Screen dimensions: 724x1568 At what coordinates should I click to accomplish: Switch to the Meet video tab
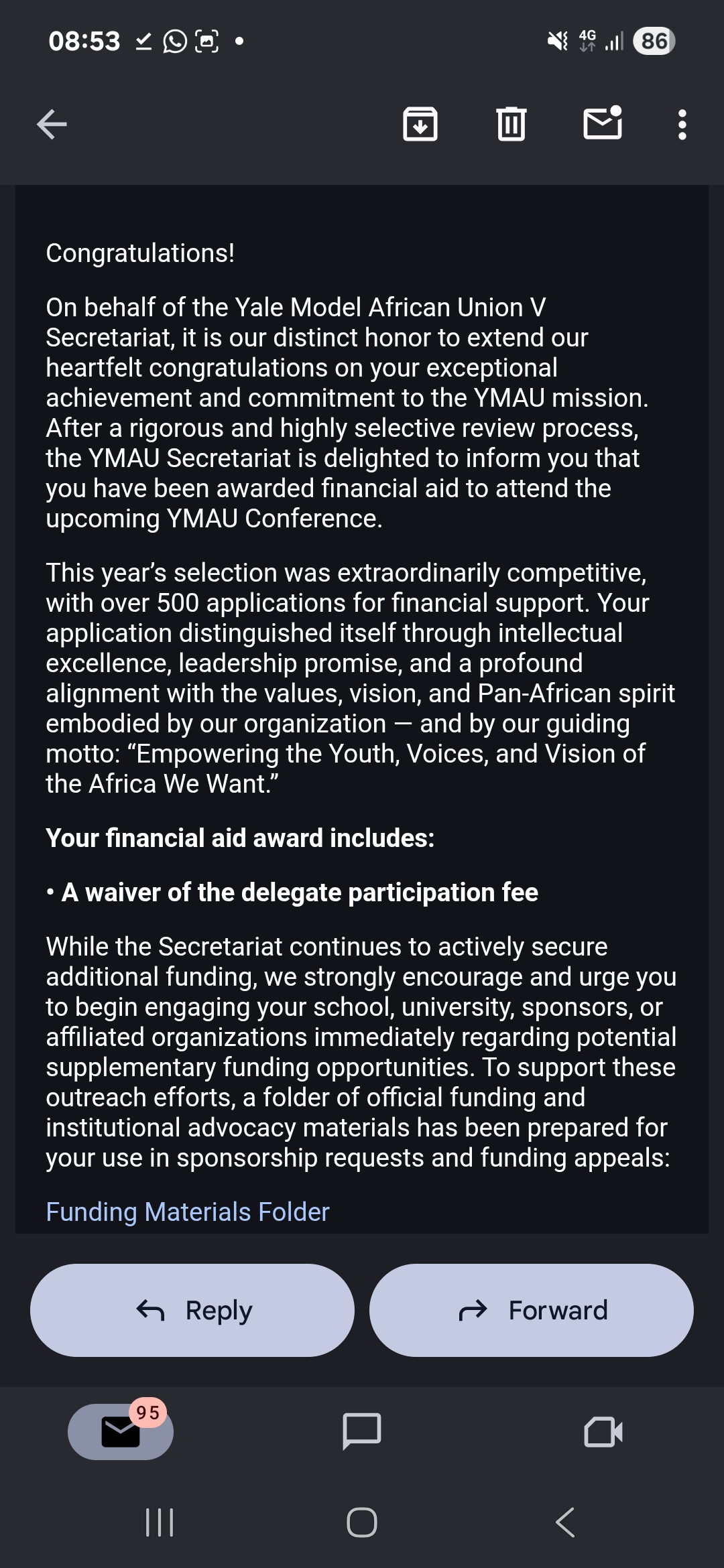click(603, 1431)
